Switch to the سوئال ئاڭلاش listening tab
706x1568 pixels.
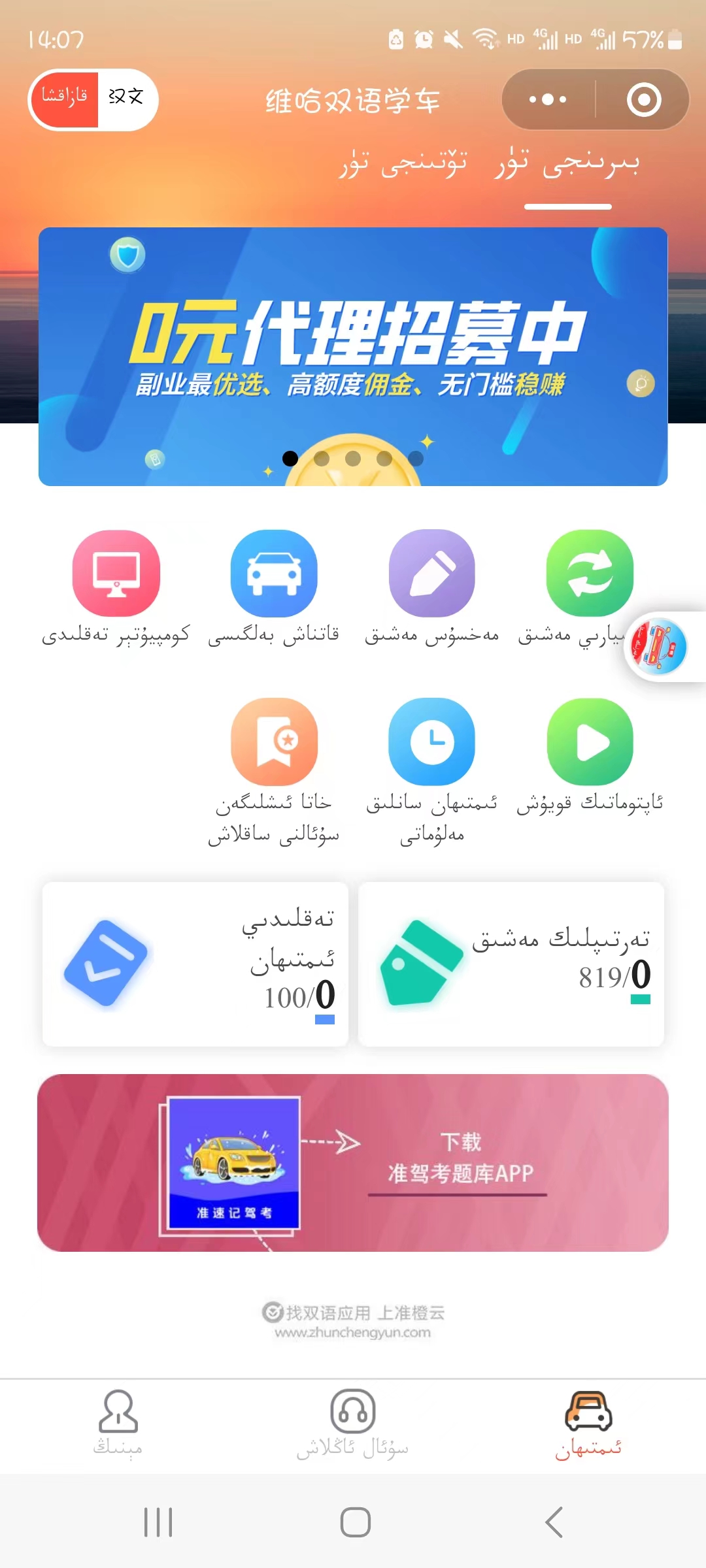tap(353, 1423)
